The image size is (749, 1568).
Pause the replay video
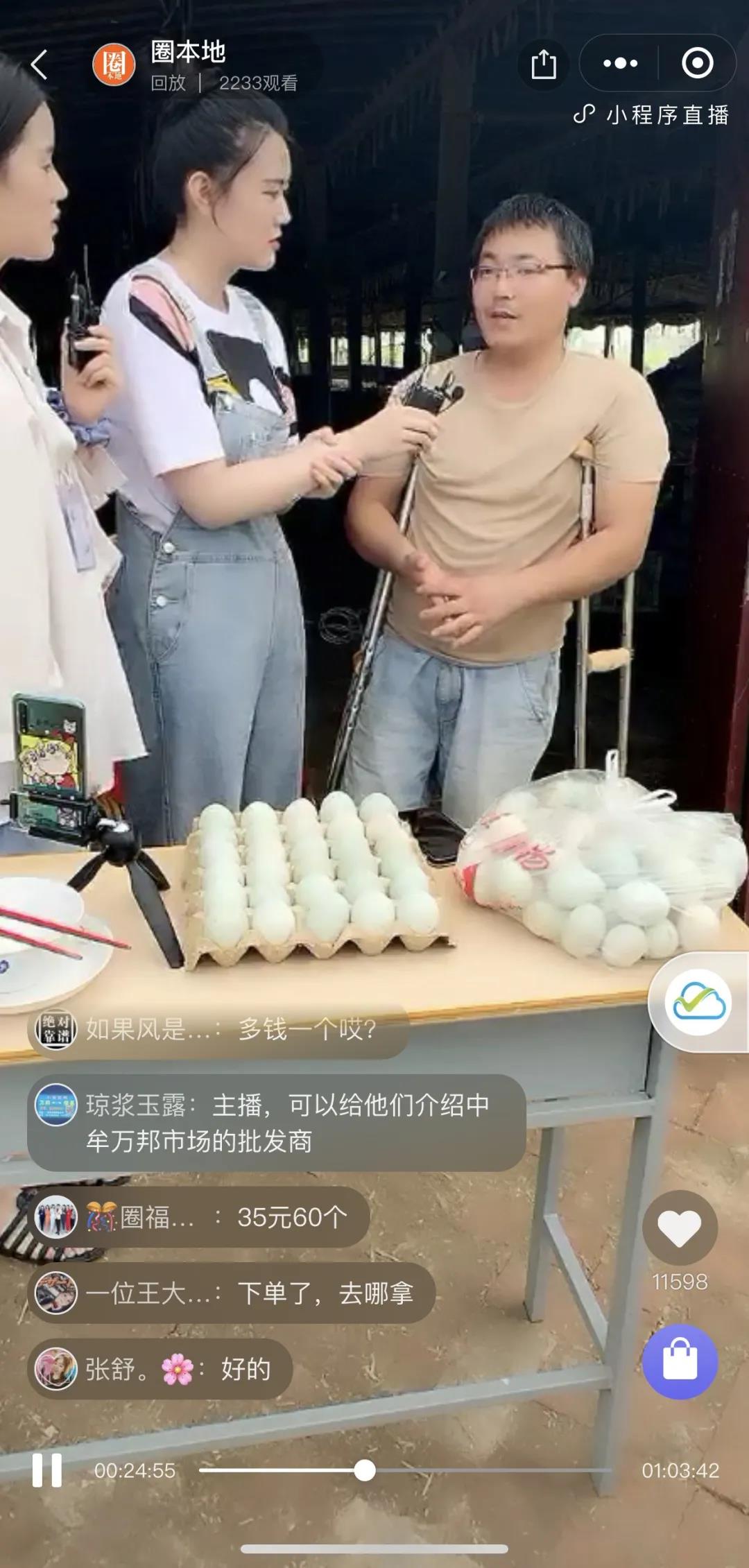[47, 1470]
